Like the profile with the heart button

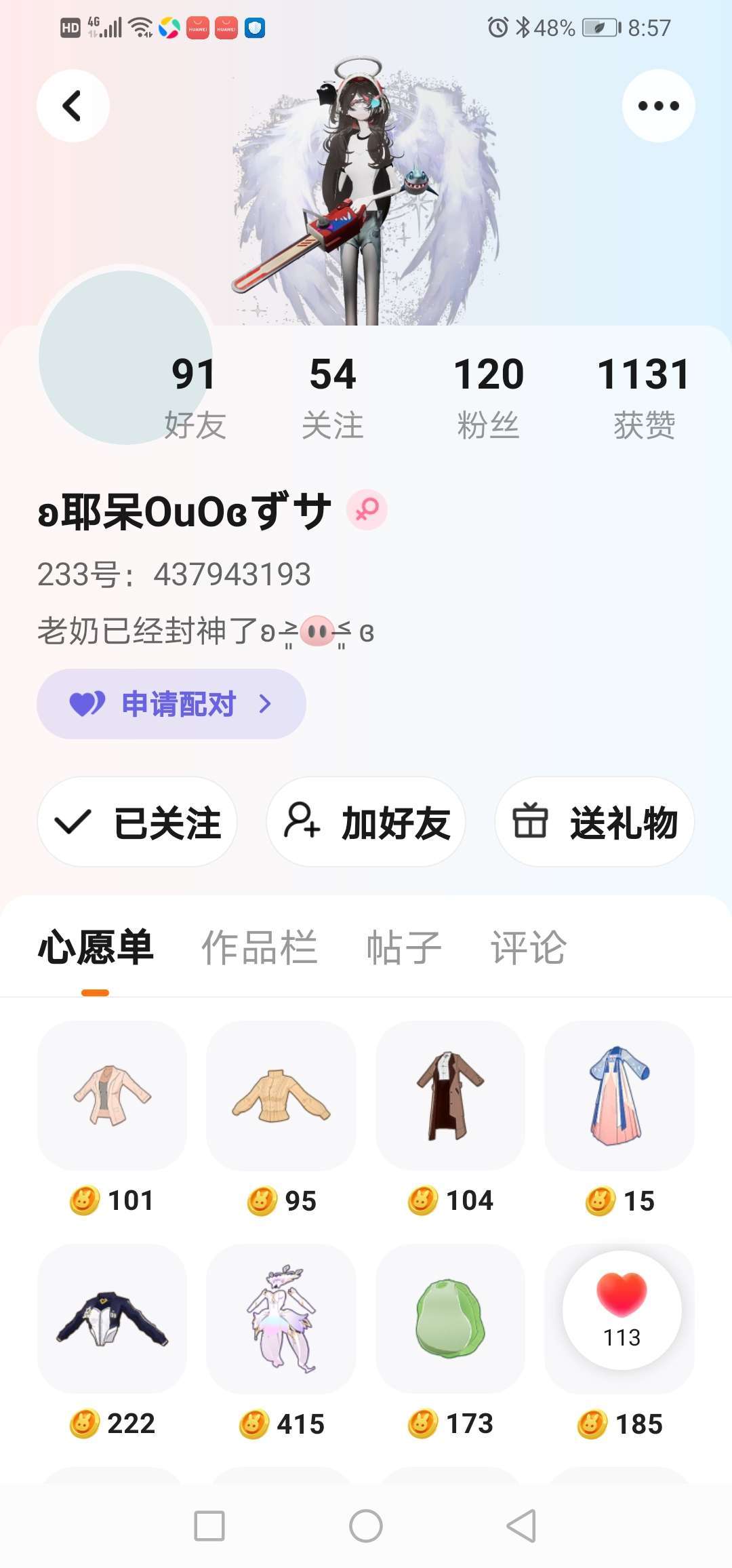[622, 1309]
